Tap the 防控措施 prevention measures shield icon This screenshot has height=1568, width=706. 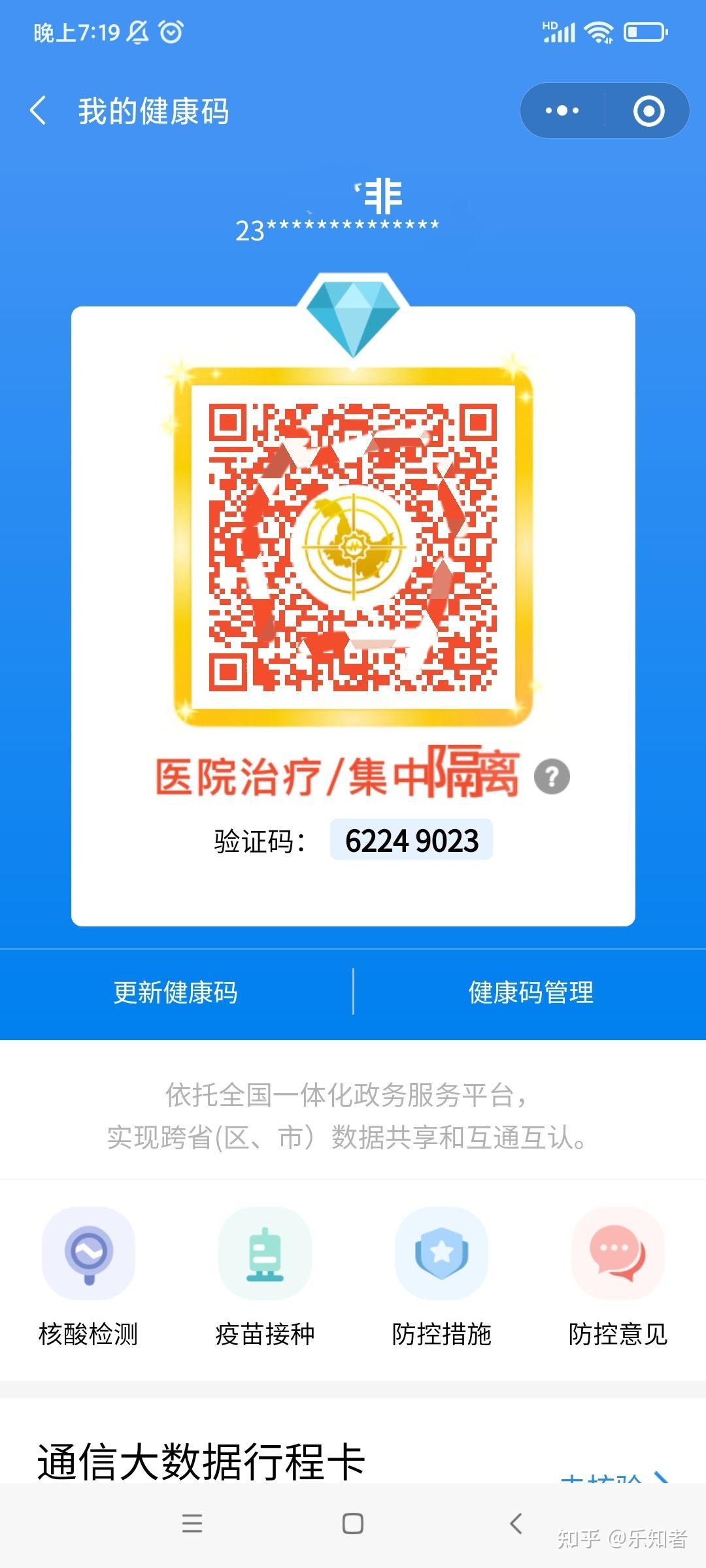(441, 1254)
